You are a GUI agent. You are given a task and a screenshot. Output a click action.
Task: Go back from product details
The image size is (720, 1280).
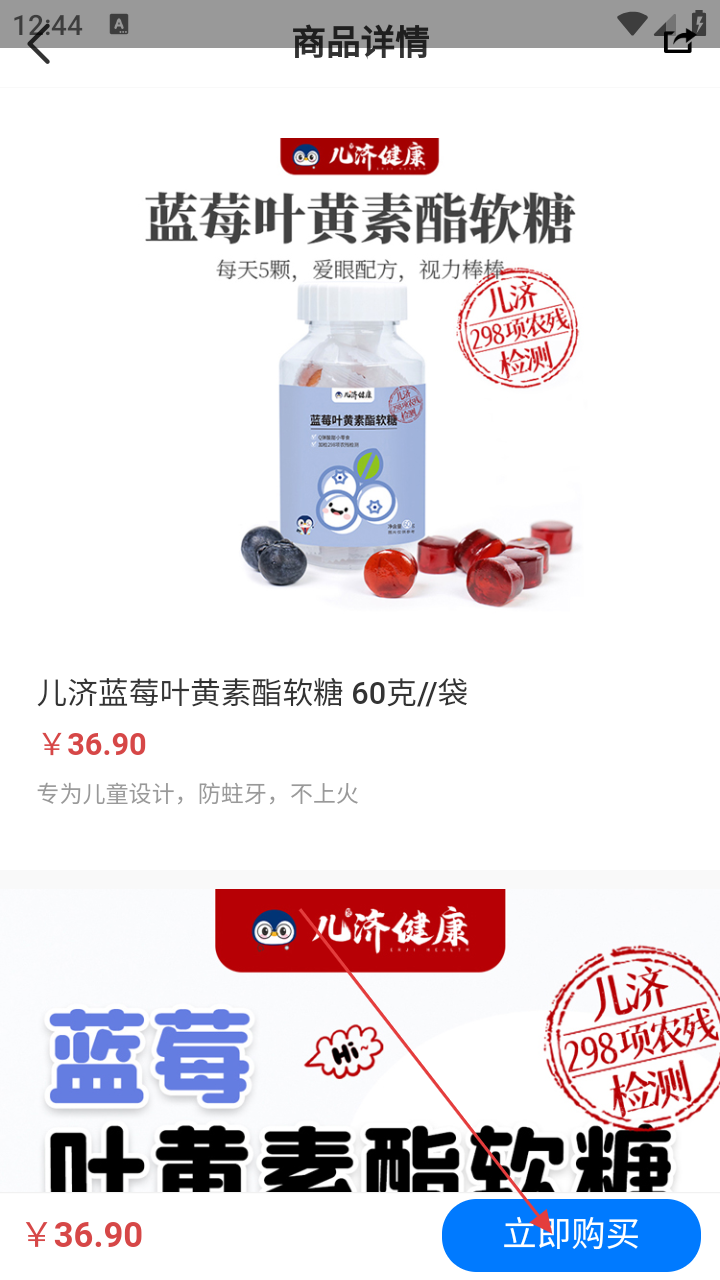point(38,44)
